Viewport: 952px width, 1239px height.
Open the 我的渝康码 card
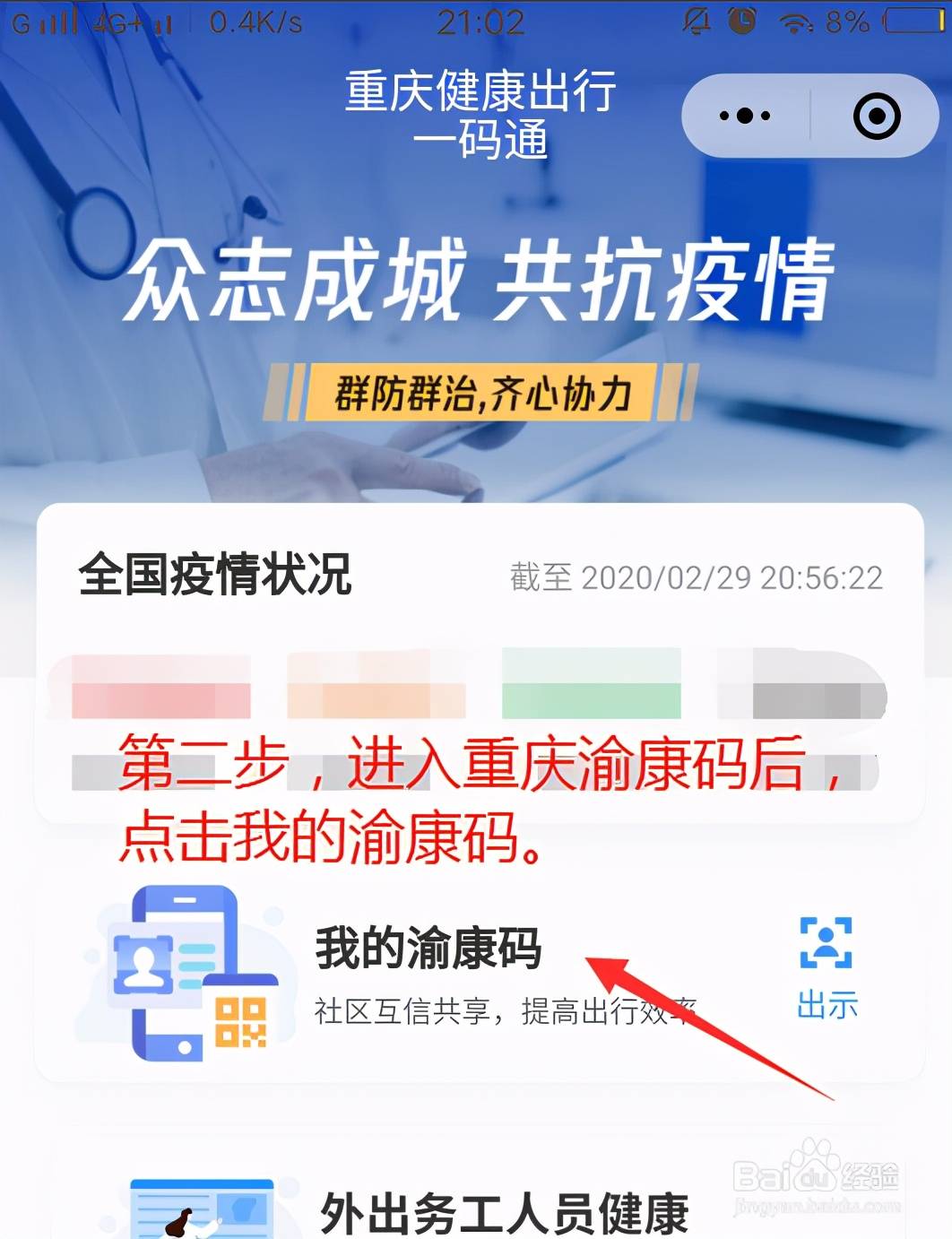[x=428, y=949]
